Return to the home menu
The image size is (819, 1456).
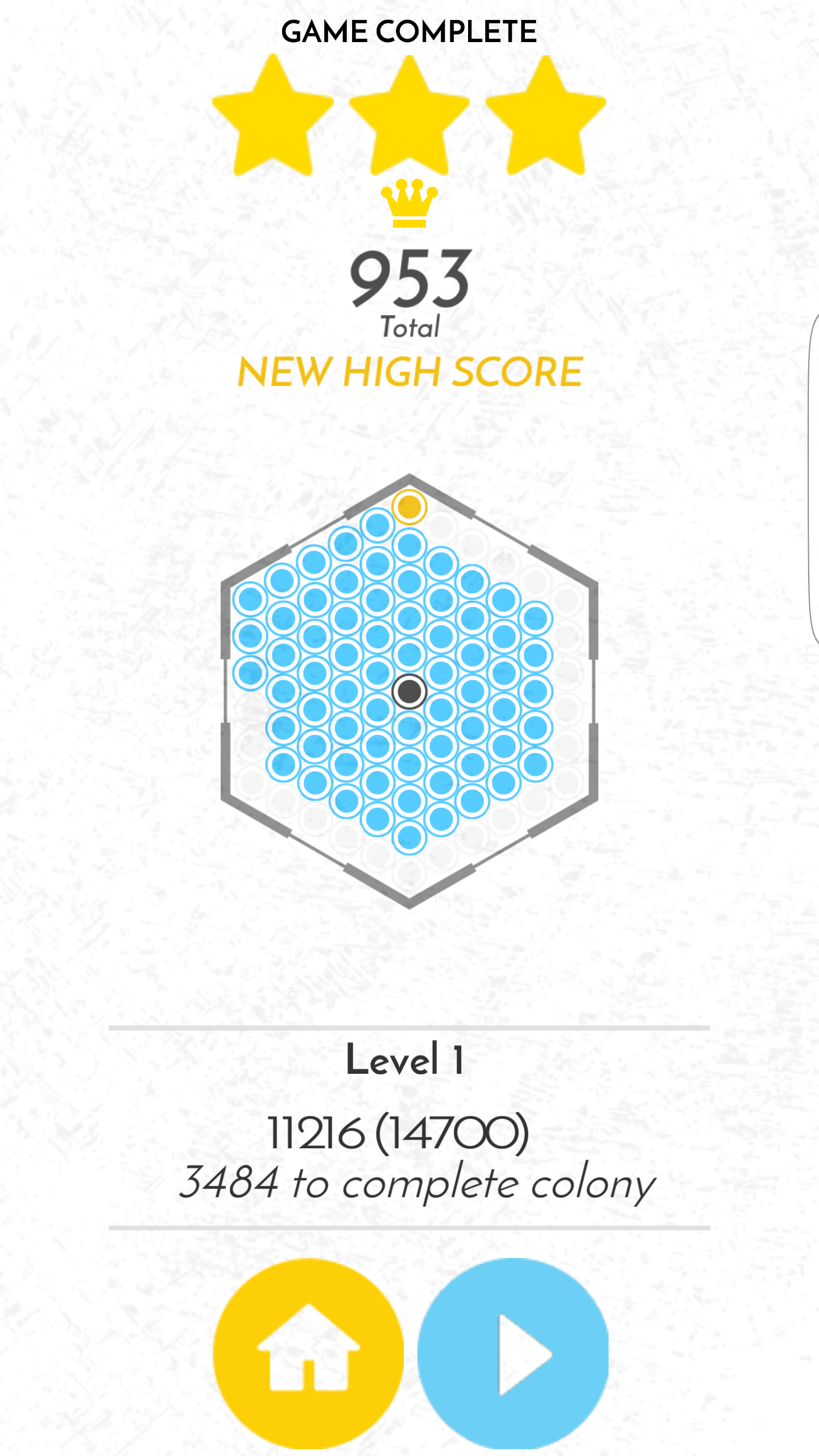tap(308, 1352)
